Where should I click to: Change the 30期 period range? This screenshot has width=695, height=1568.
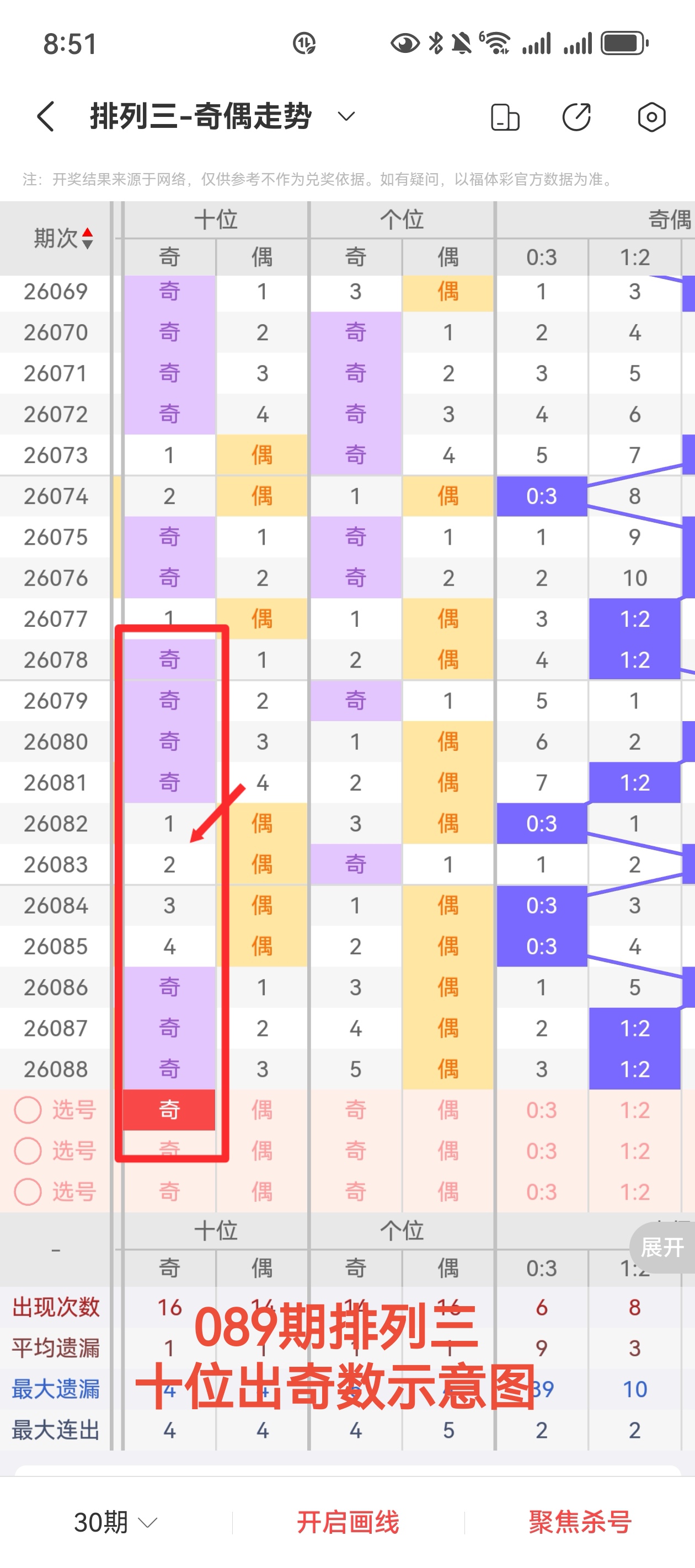[x=115, y=1522]
